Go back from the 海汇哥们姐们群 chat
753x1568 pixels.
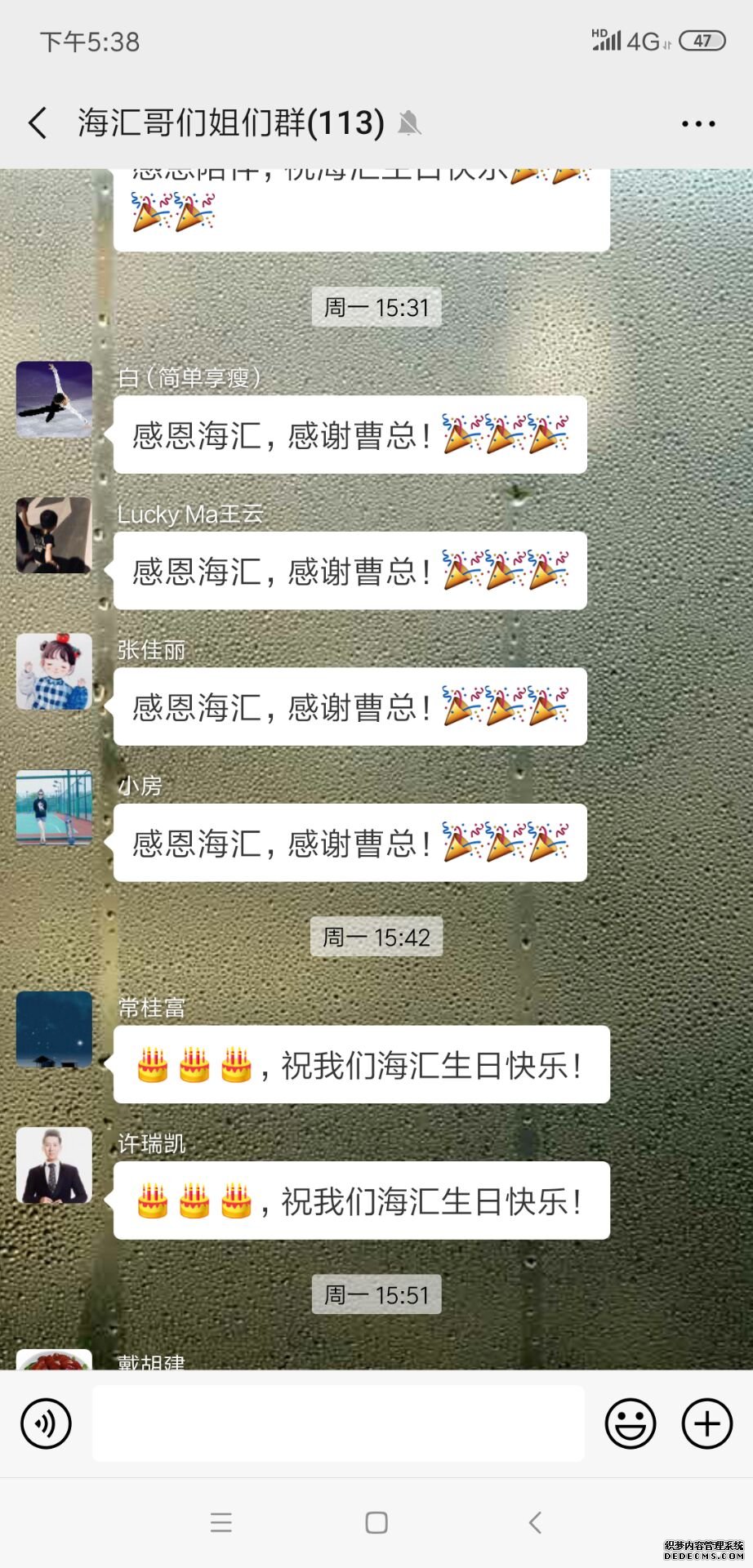[x=38, y=123]
